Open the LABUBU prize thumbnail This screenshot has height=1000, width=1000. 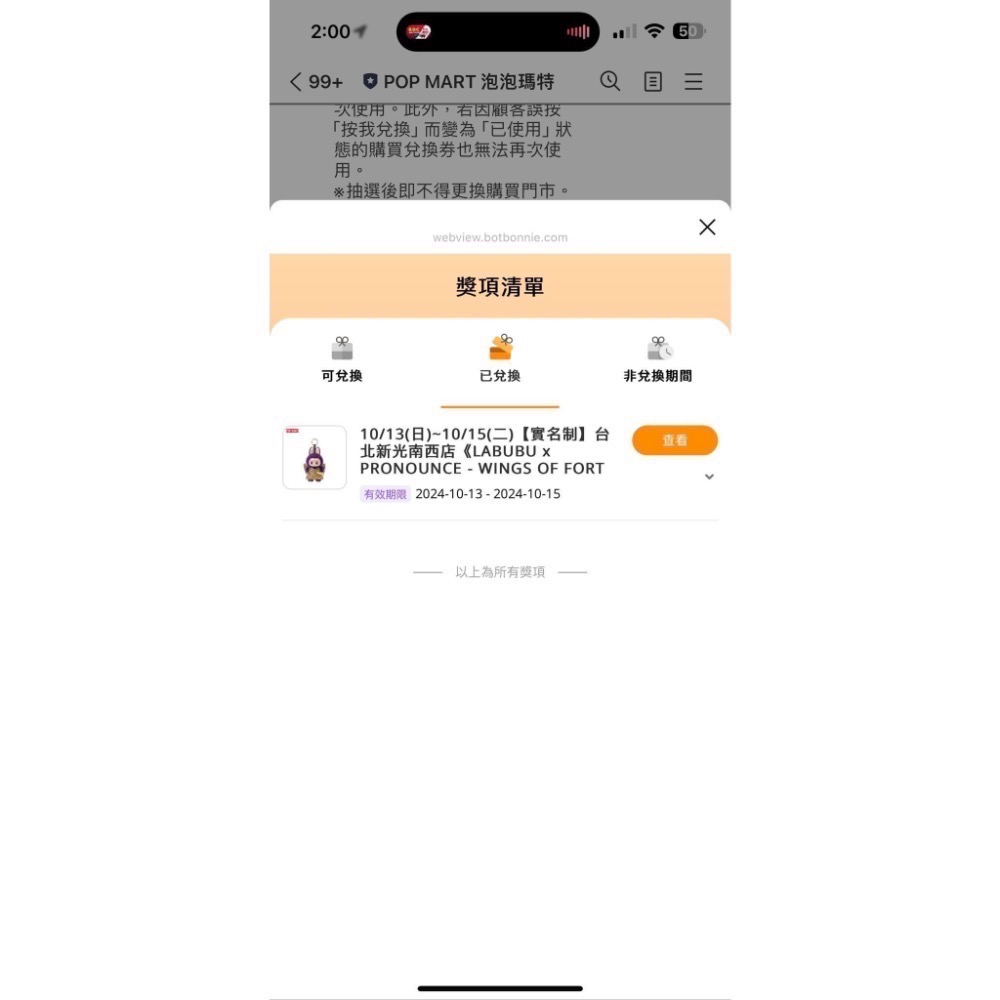tap(314, 458)
